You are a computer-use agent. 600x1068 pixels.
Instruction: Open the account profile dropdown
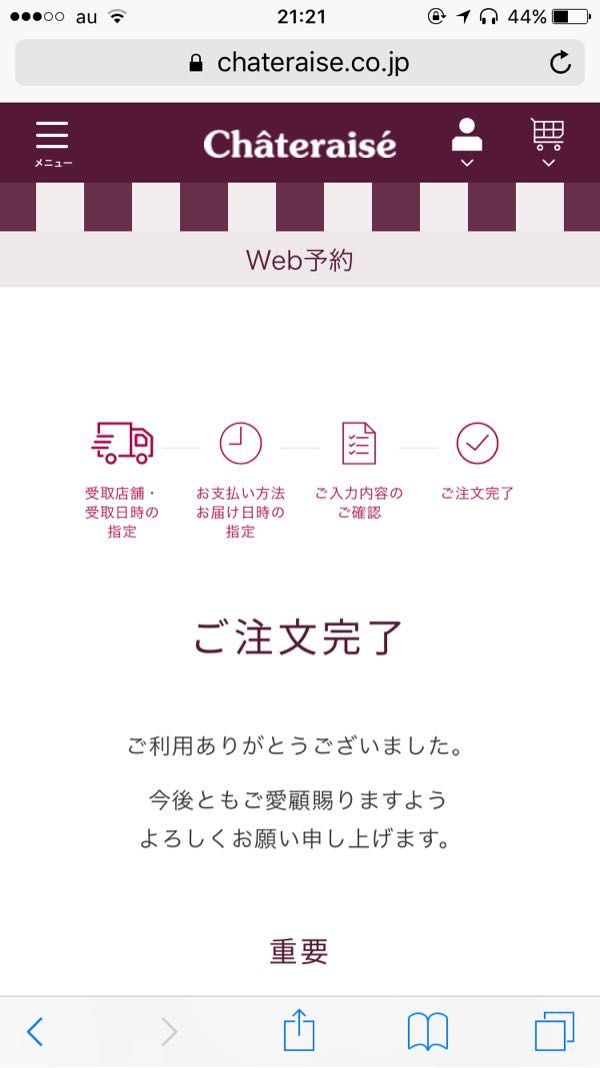coord(466,143)
